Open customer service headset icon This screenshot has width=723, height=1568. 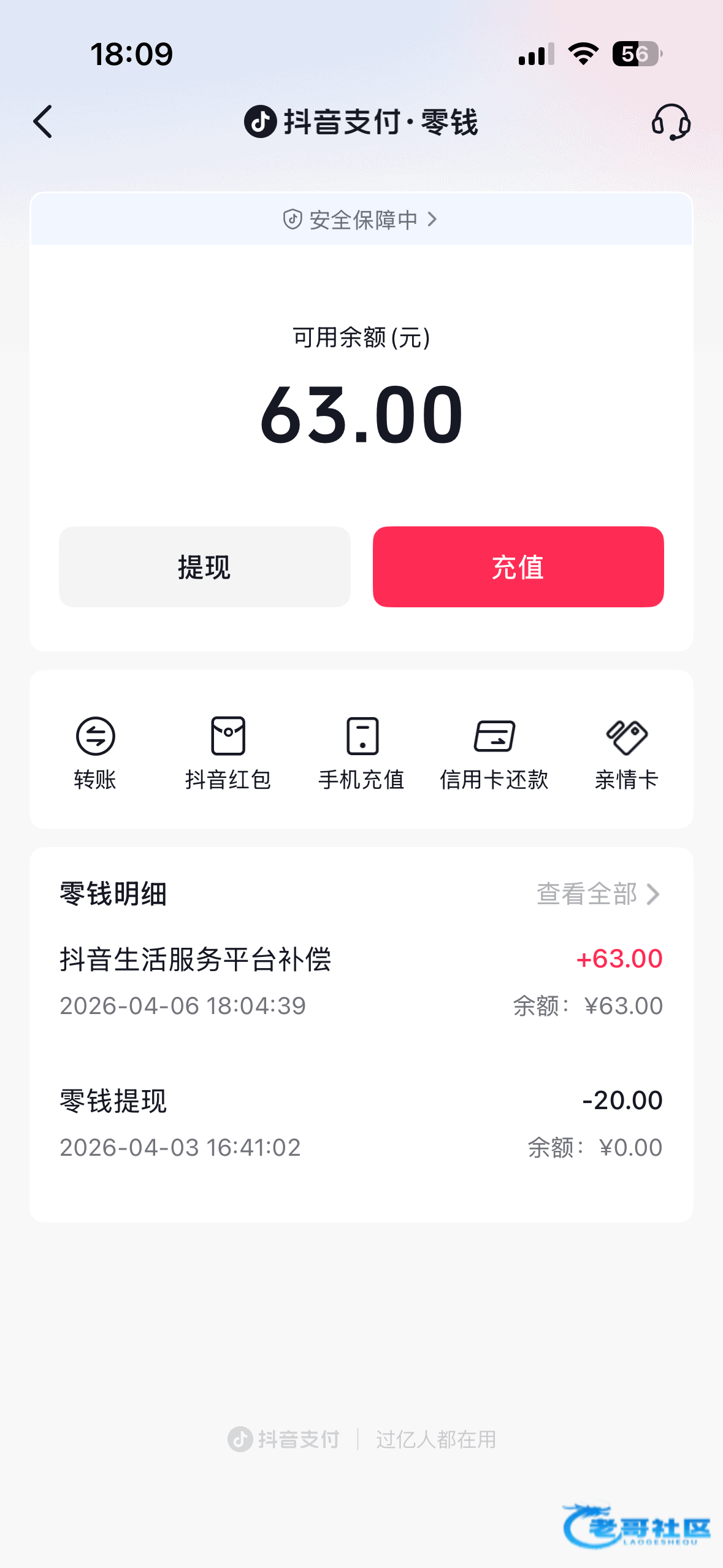(x=671, y=121)
